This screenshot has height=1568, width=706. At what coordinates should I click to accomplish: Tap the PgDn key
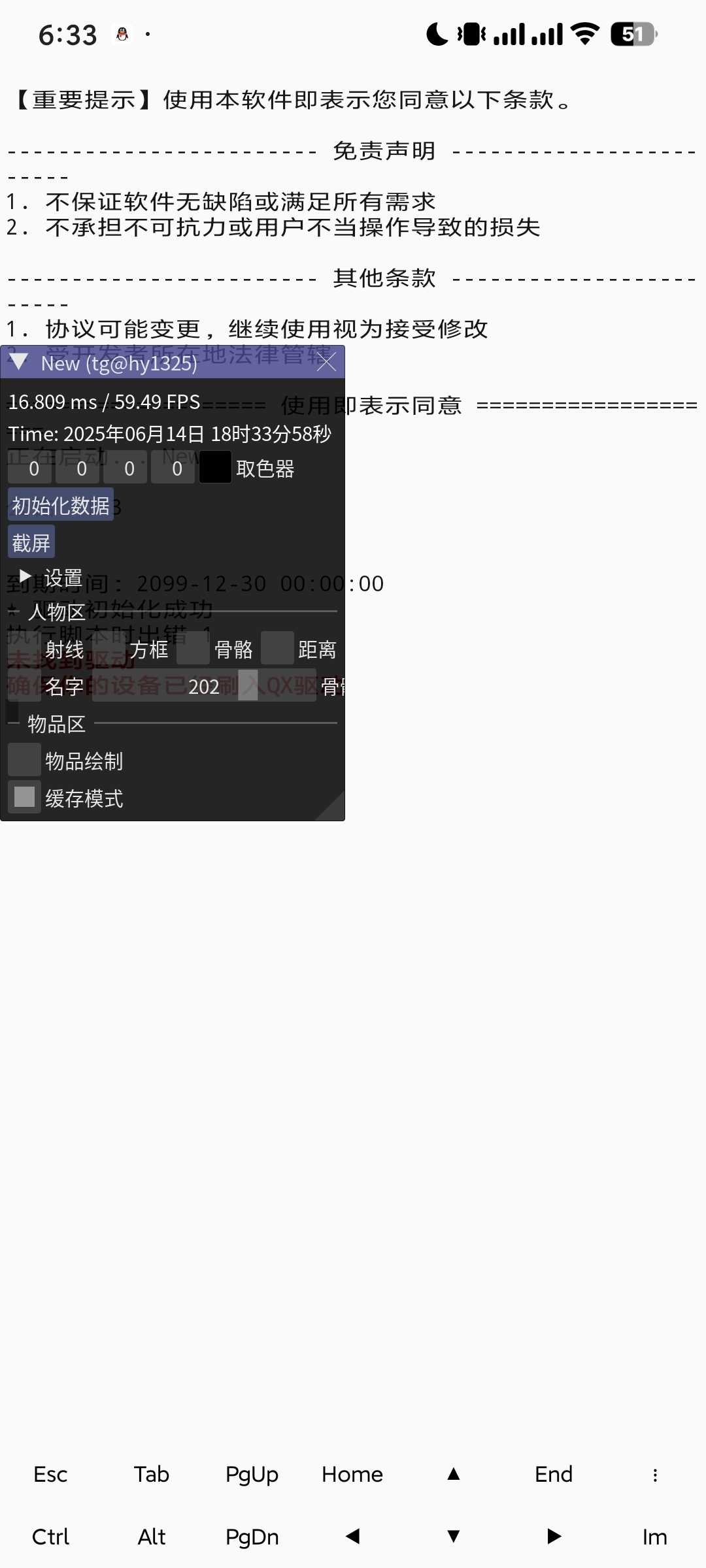(252, 1537)
